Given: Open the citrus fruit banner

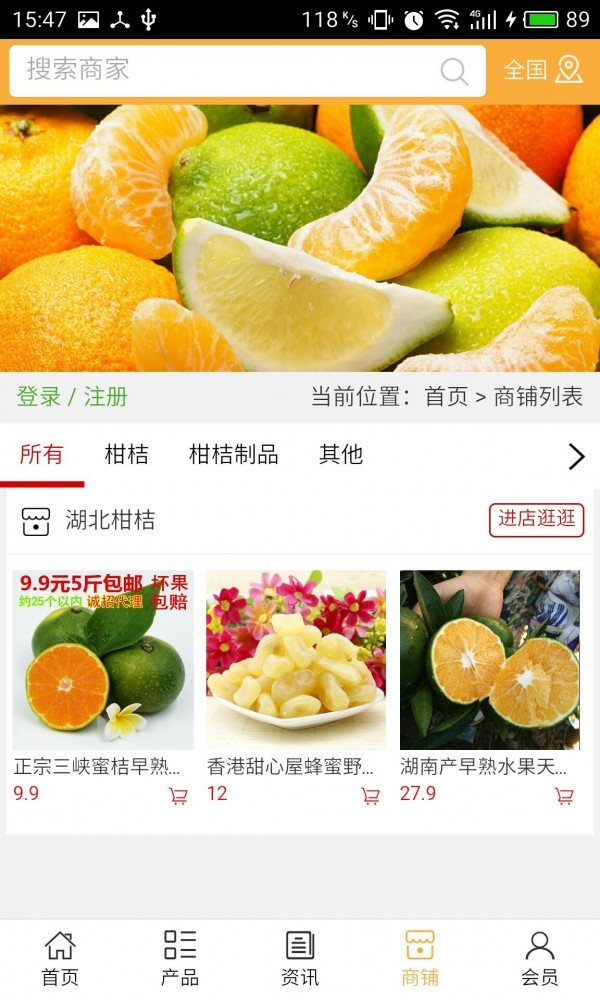Looking at the screenshot, I should 300,238.
